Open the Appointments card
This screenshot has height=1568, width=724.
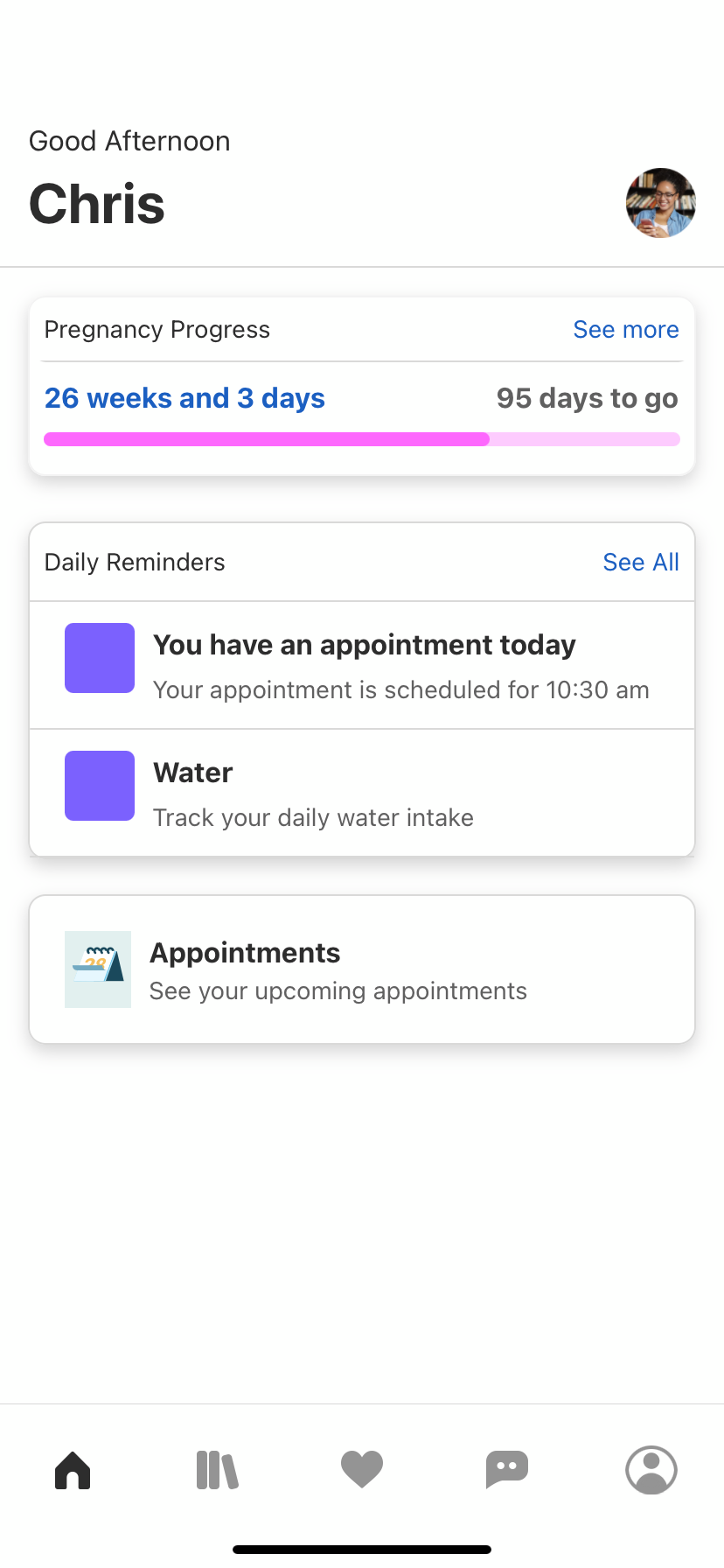click(x=362, y=969)
